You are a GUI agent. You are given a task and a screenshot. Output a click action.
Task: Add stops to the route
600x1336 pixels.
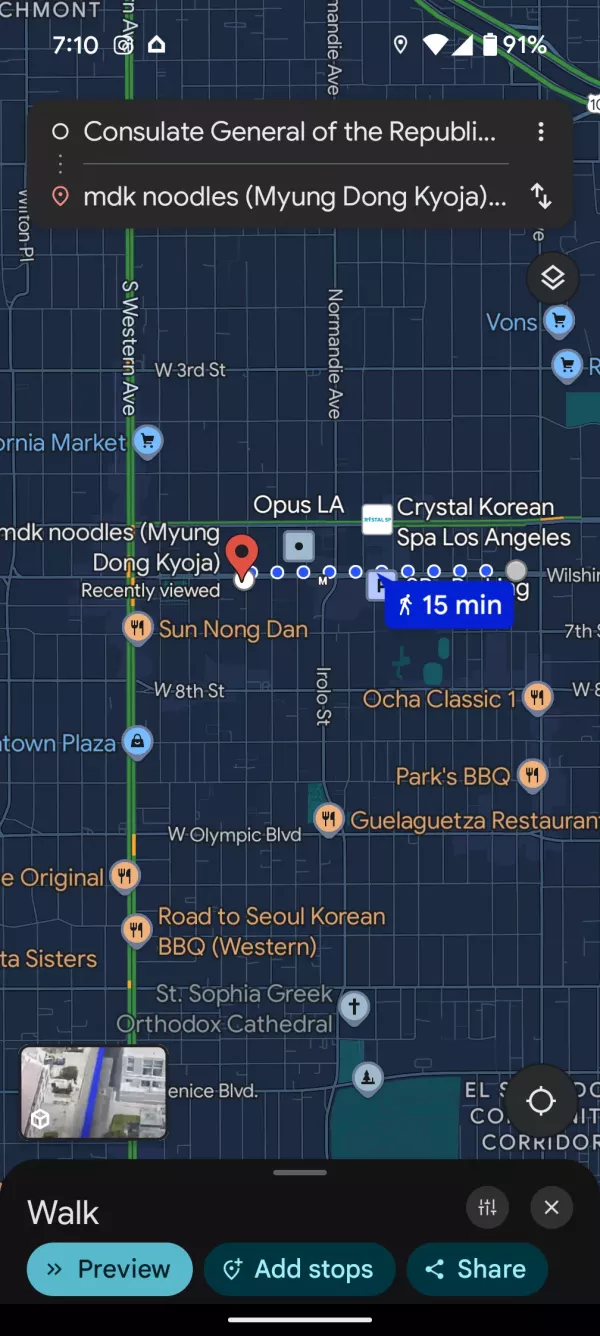(x=299, y=1269)
